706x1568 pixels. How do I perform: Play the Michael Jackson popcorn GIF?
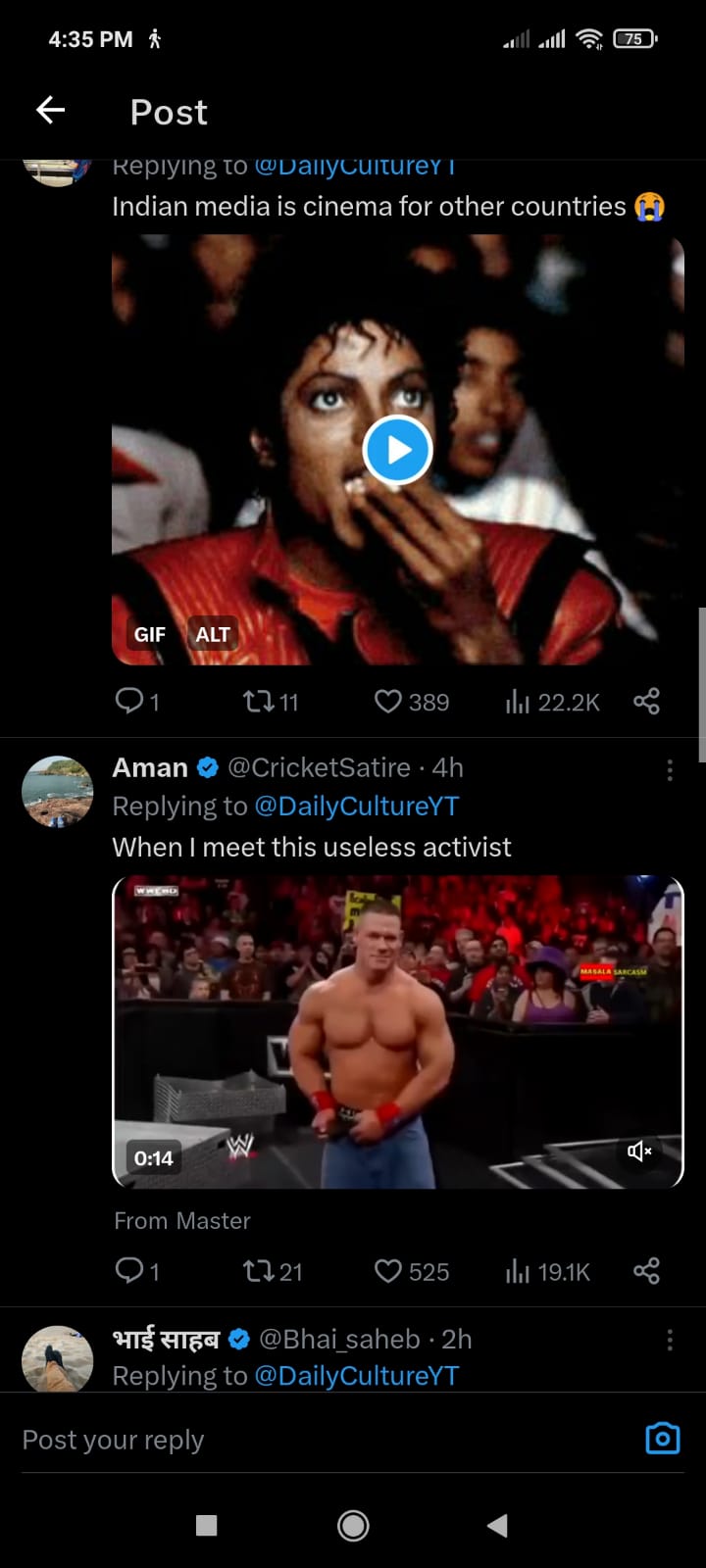pos(397,450)
